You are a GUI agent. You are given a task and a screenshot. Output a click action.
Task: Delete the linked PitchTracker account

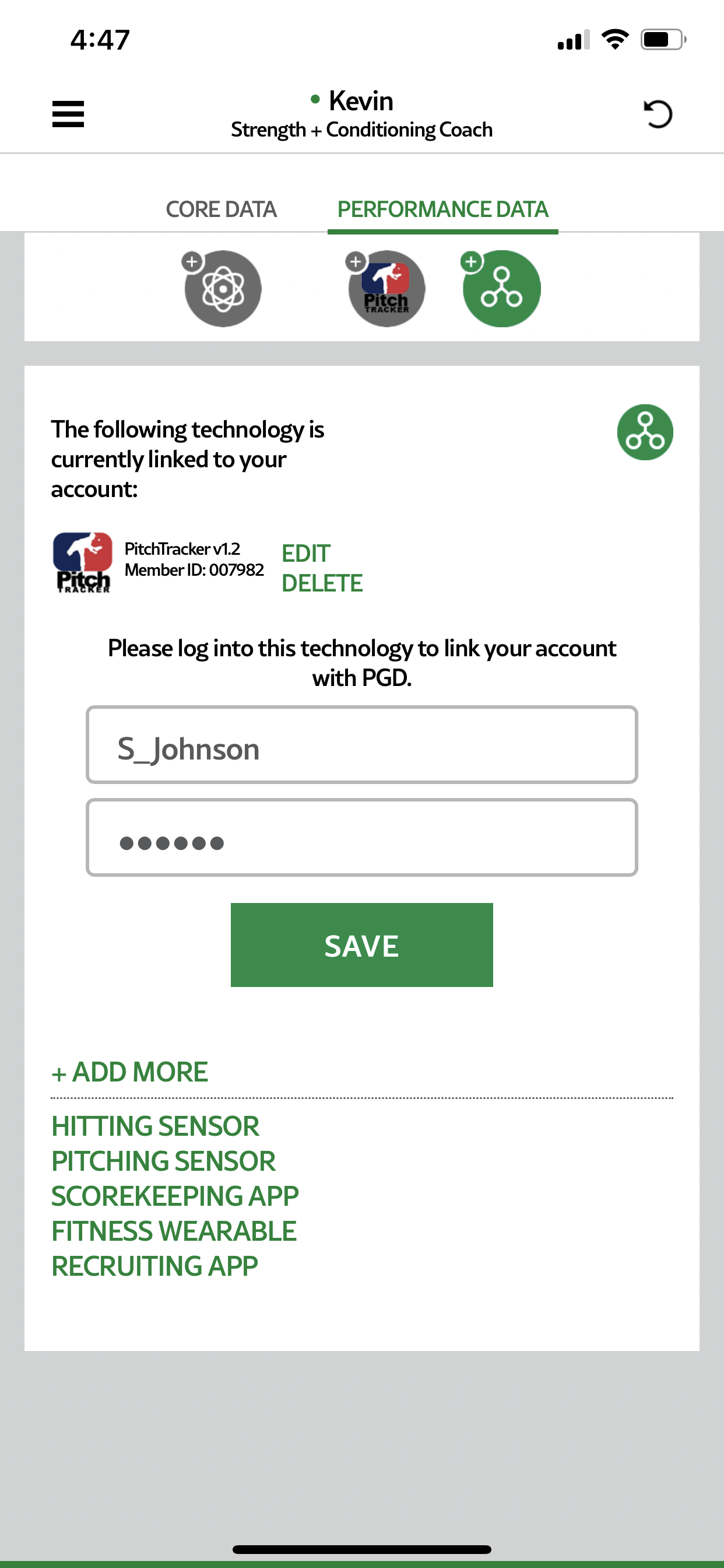click(322, 583)
